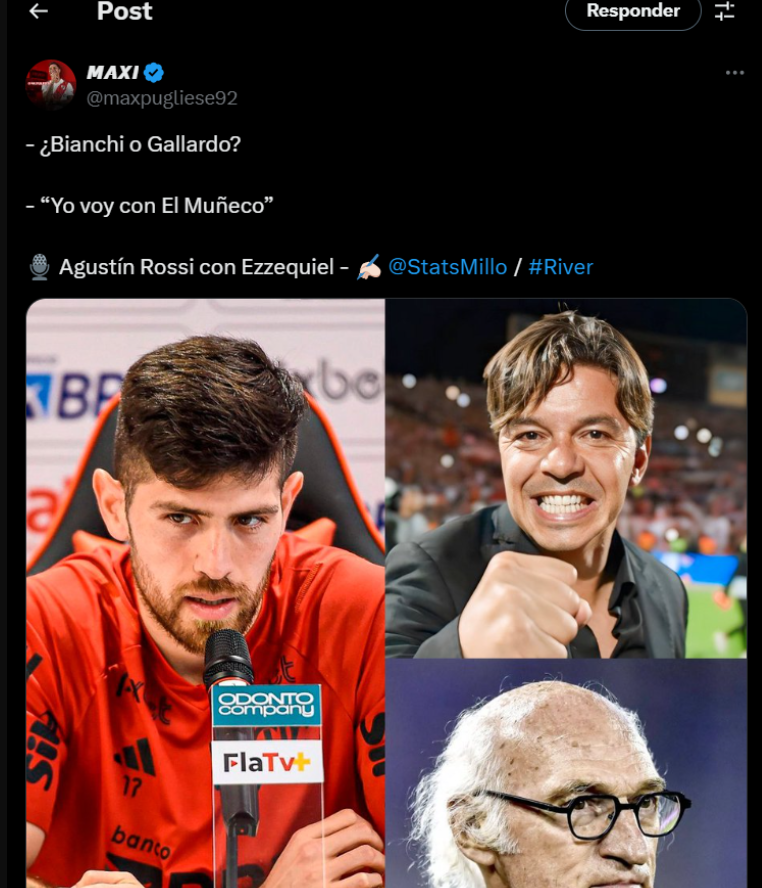The width and height of the screenshot is (762, 888).
Task: Open the three-dot post options menu
Action: point(735,73)
